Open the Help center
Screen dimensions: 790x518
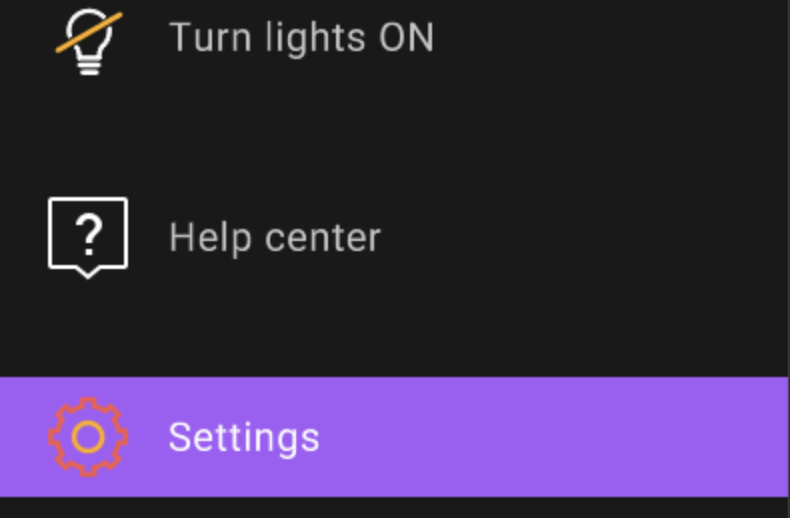(274, 238)
